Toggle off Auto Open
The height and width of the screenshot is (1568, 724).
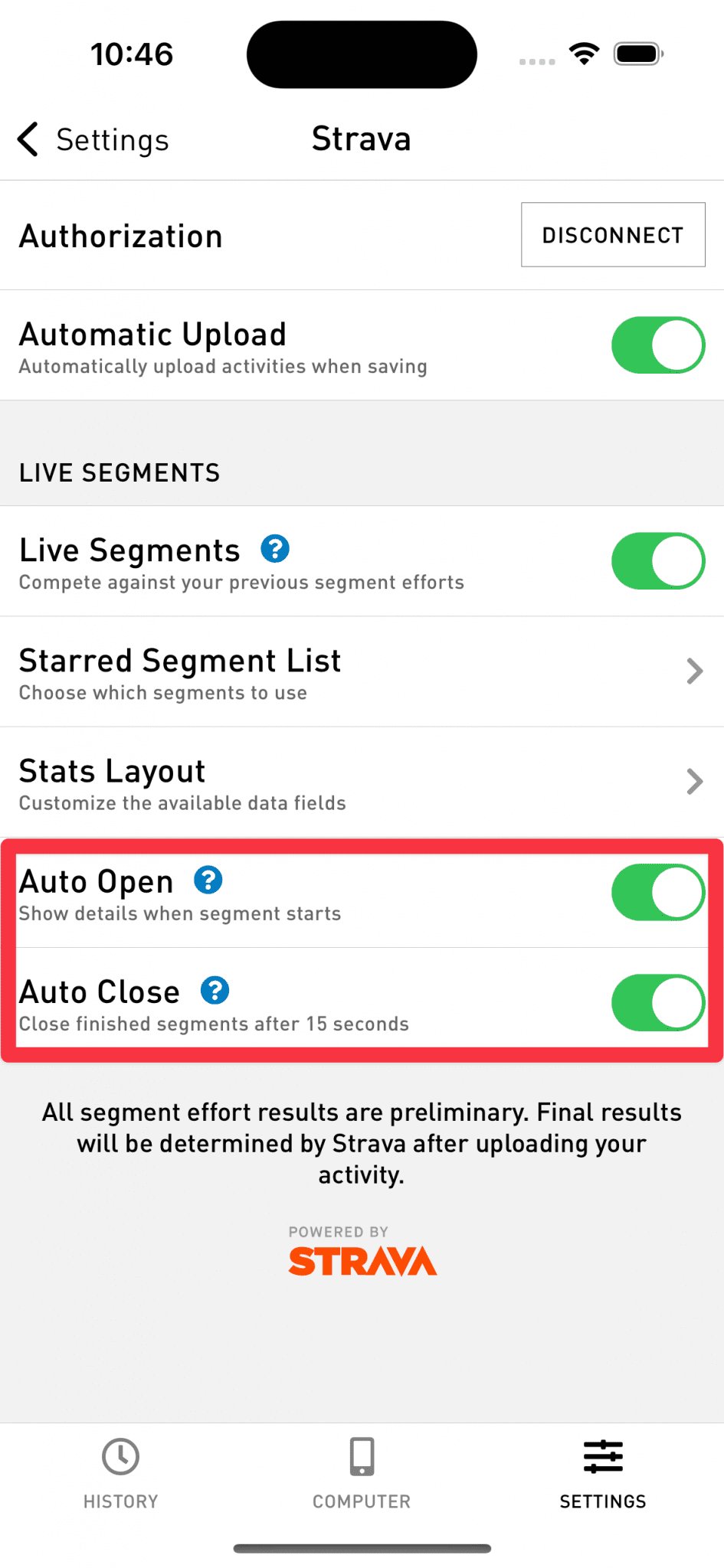(x=657, y=891)
